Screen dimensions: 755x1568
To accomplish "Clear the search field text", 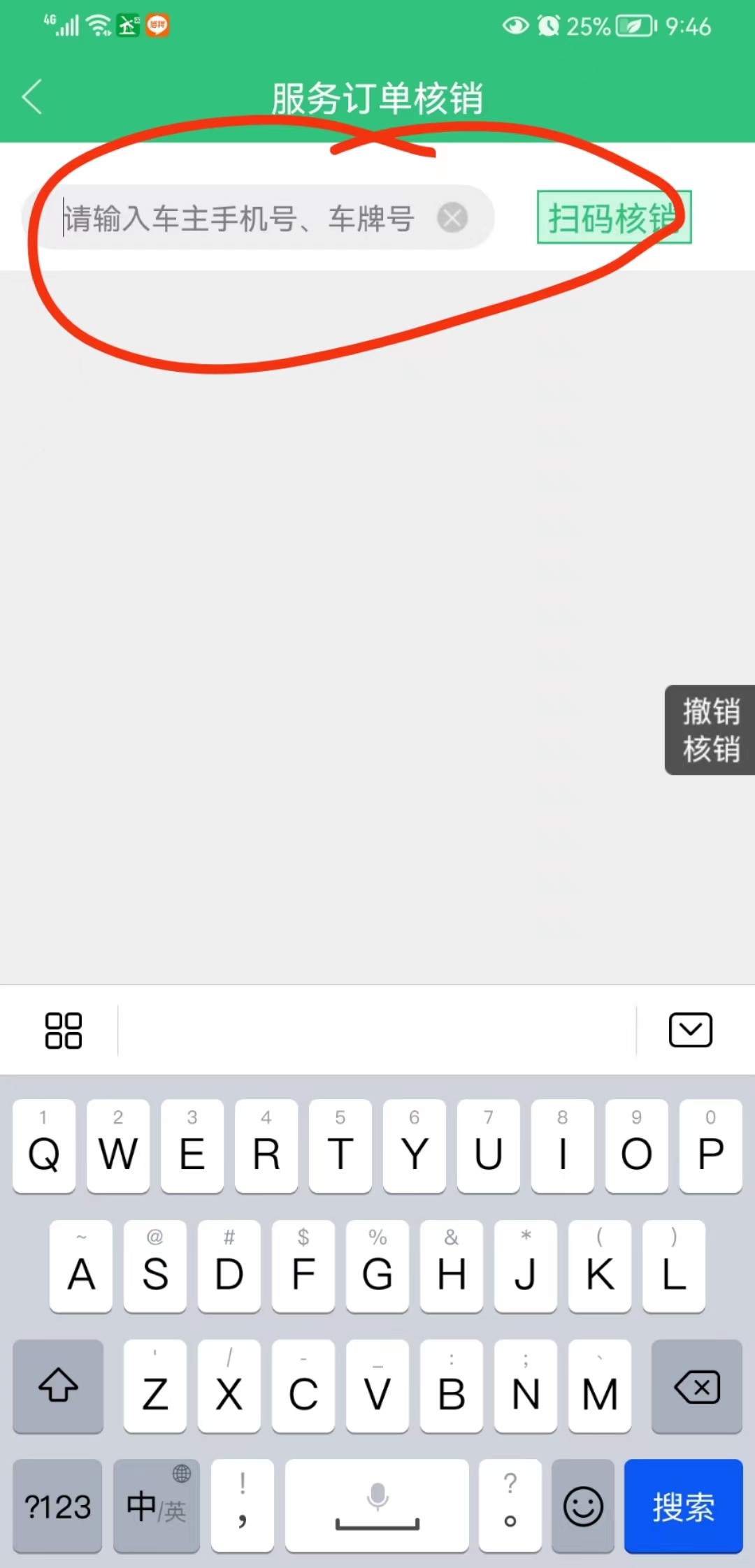I will coord(452,218).
